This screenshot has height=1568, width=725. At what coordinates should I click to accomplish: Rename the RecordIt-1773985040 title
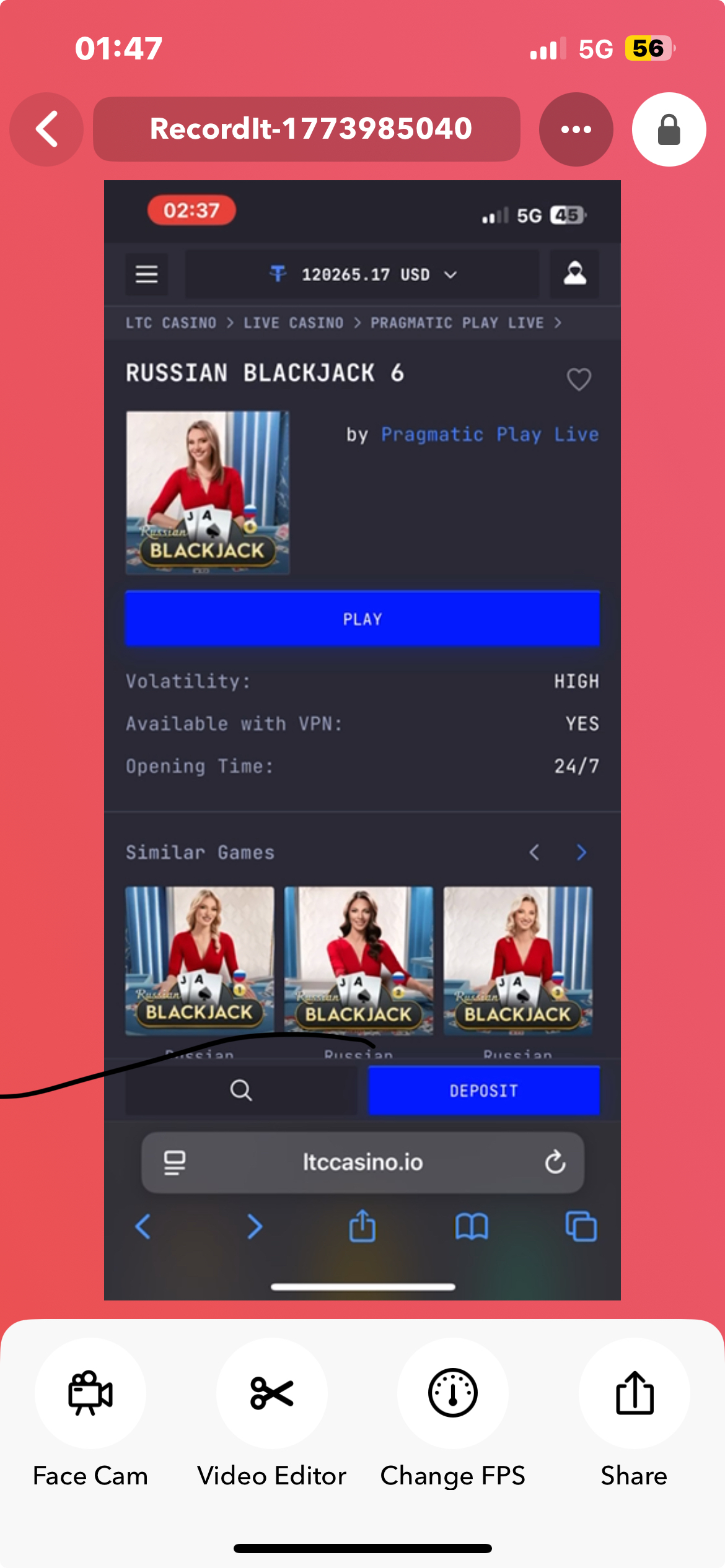310,129
